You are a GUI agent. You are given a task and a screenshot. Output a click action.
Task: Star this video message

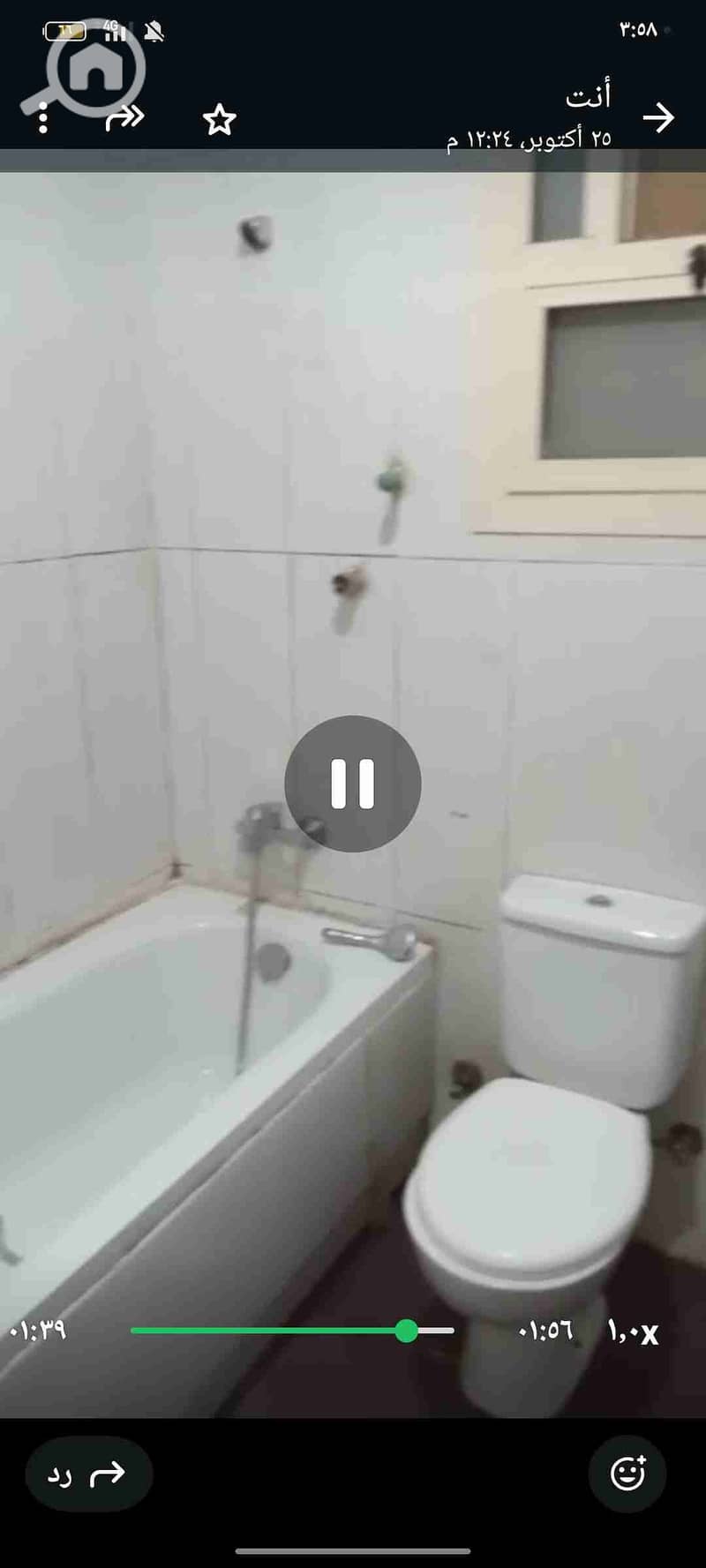pos(219,120)
